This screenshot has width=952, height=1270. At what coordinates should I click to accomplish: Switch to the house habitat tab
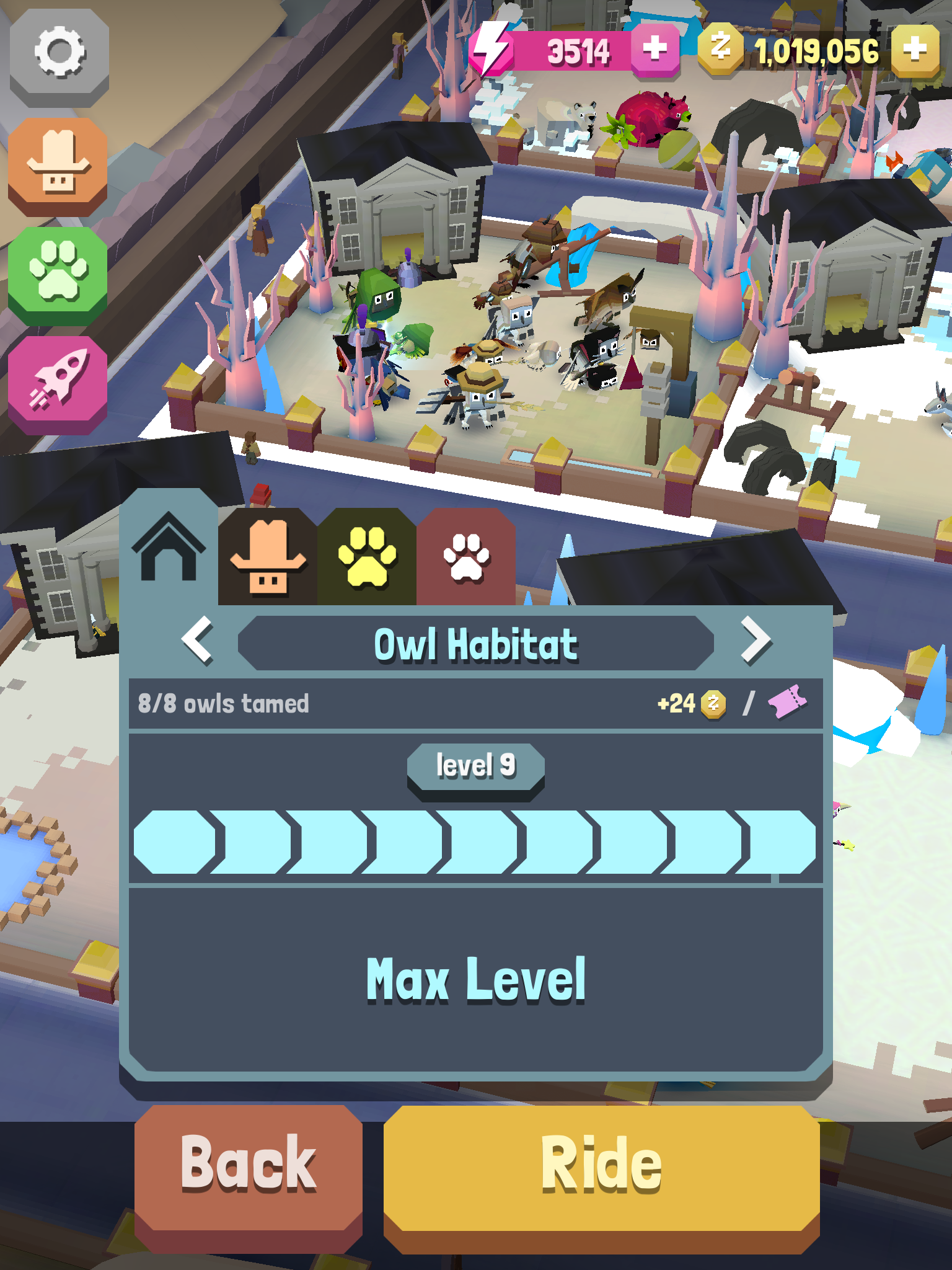tap(169, 549)
